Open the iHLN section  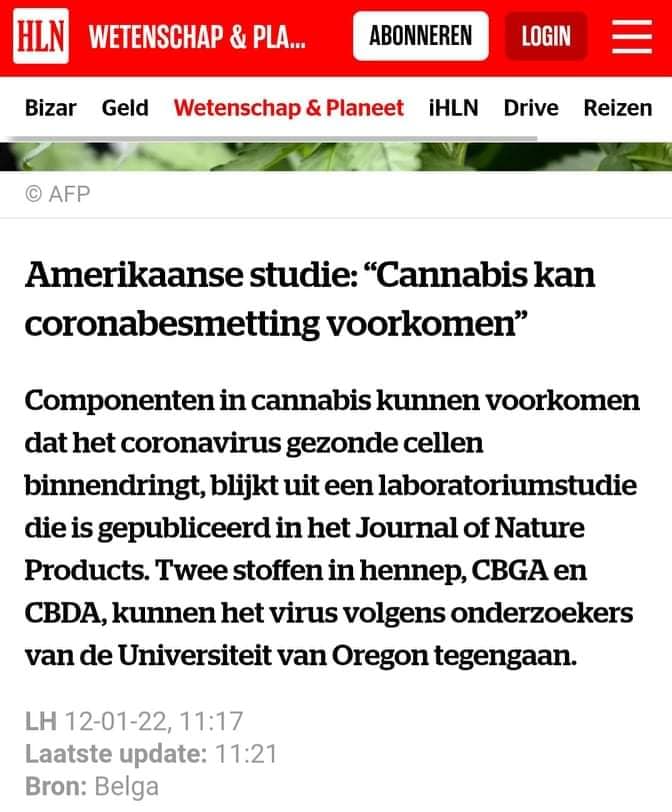click(453, 108)
